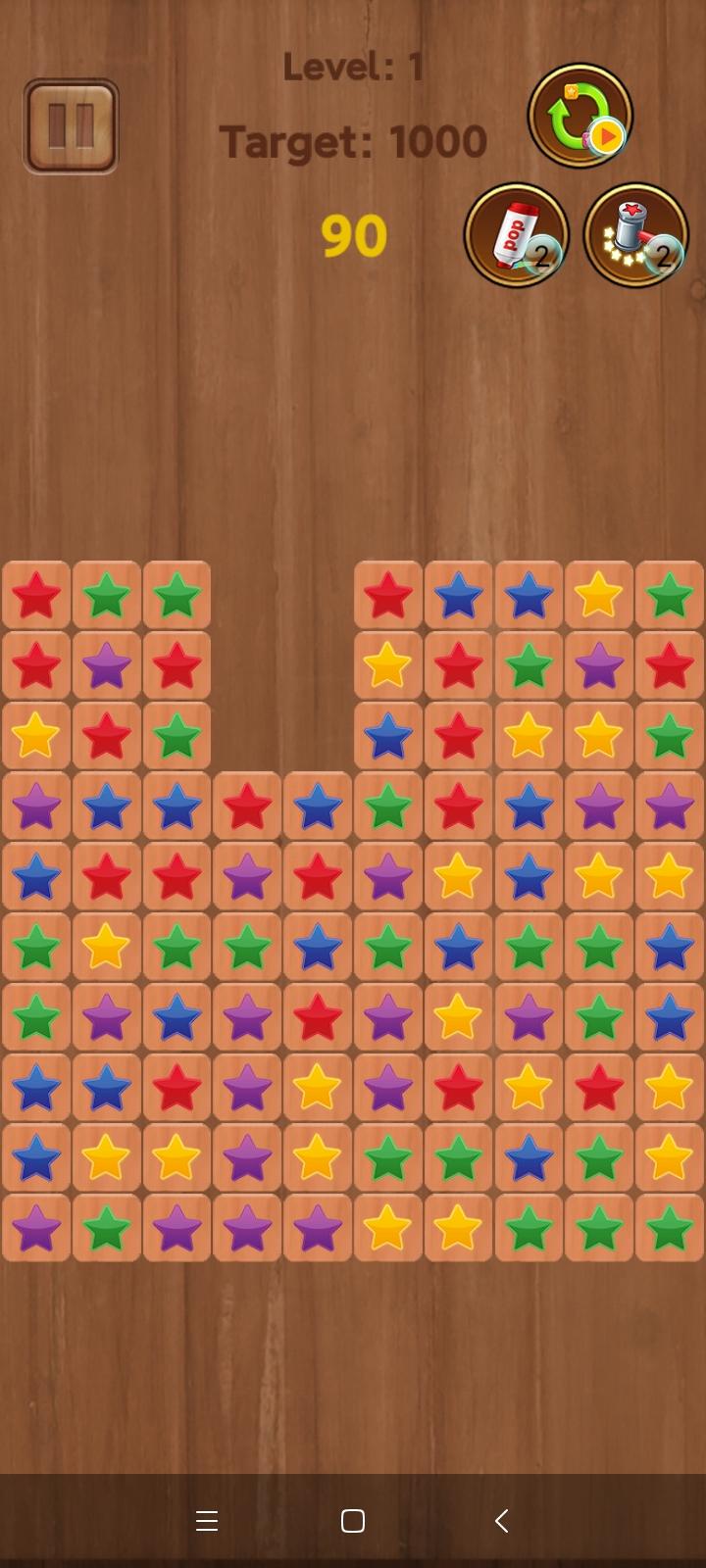Tap the yellow star at top right grid

[x=599, y=595]
